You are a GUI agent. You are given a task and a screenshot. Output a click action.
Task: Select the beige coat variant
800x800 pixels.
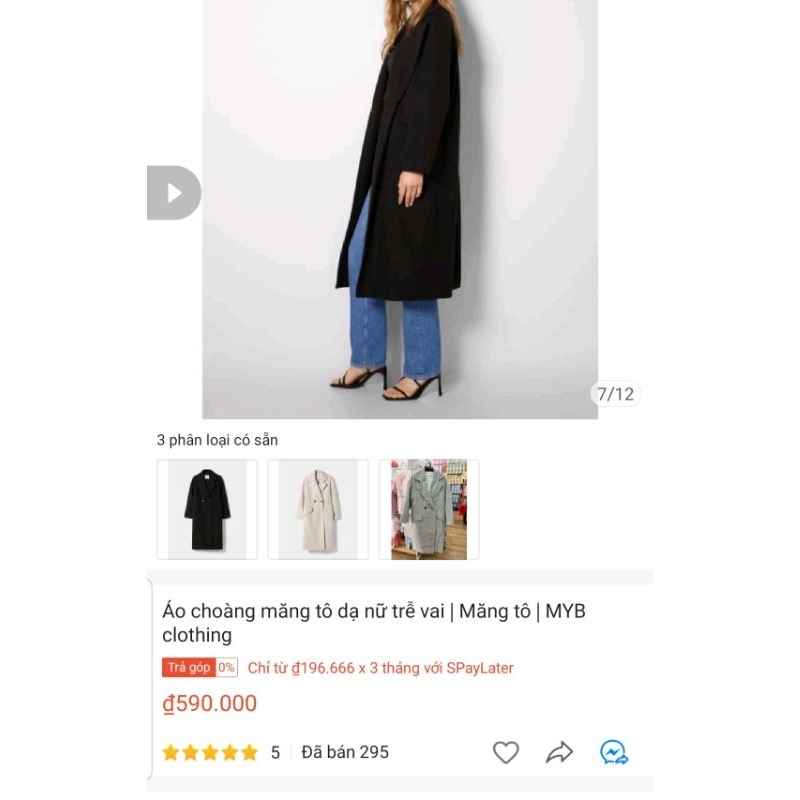(318, 509)
